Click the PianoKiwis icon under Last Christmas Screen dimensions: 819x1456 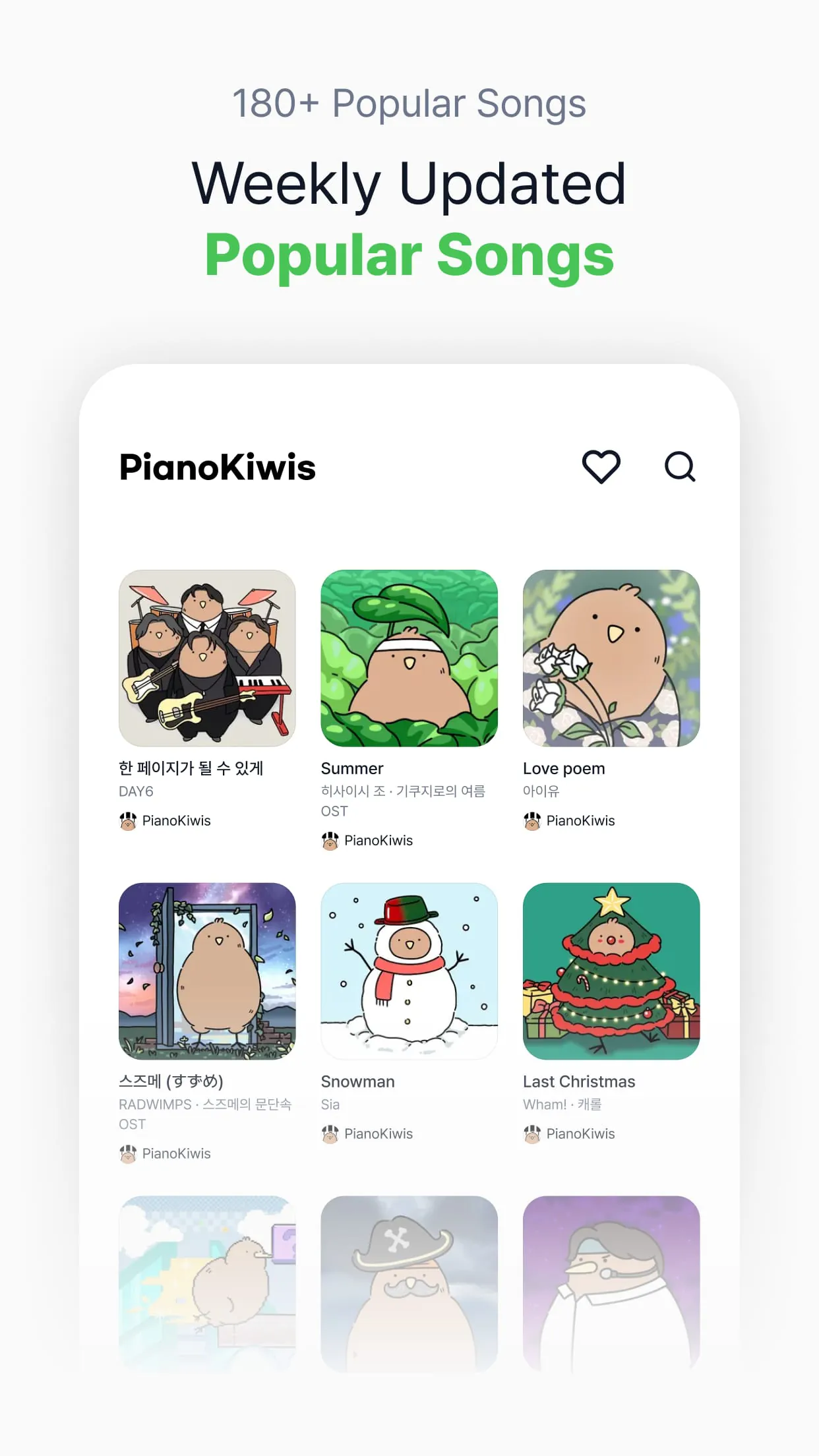tap(531, 1134)
